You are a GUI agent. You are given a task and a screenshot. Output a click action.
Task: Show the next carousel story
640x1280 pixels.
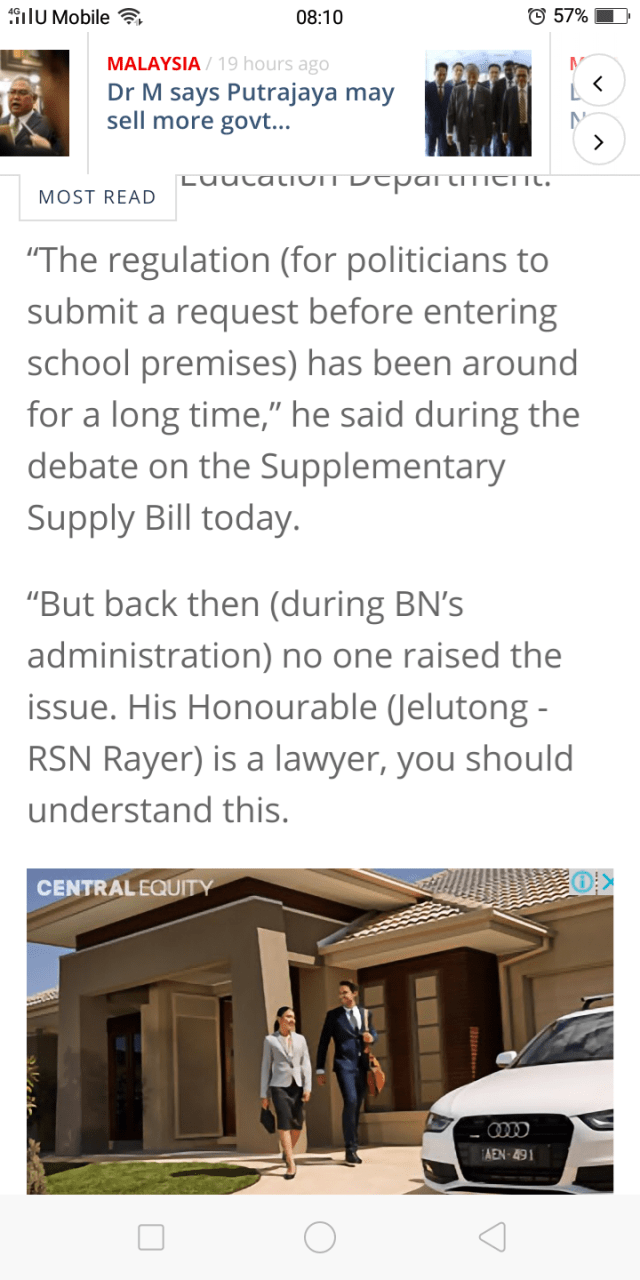pyautogui.click(x=598, y=142)
